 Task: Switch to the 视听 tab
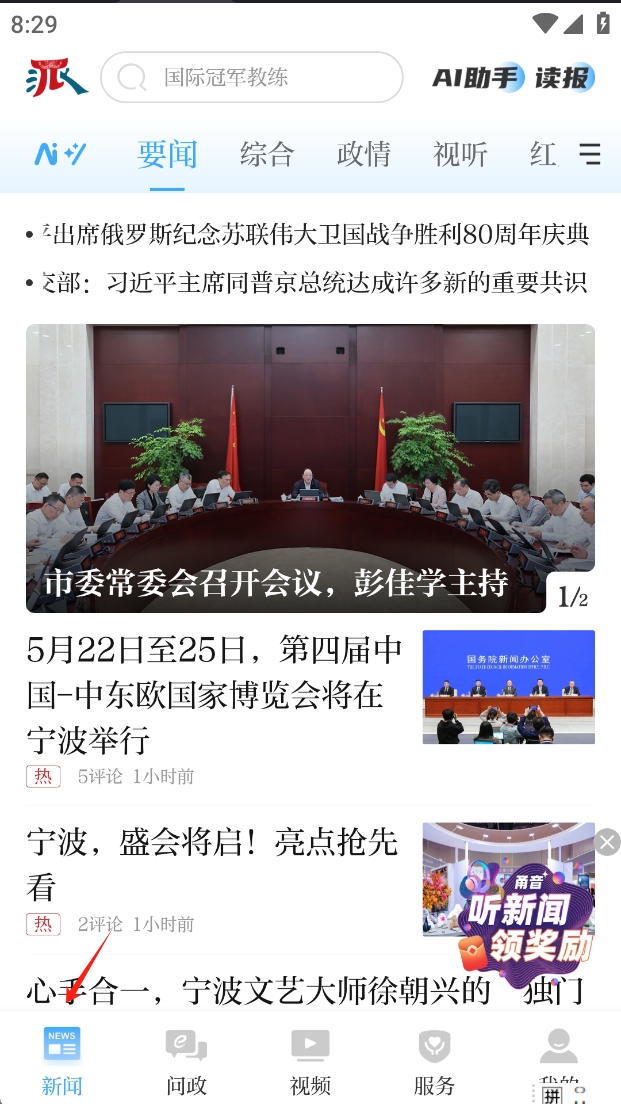click(x=460, y=154)
